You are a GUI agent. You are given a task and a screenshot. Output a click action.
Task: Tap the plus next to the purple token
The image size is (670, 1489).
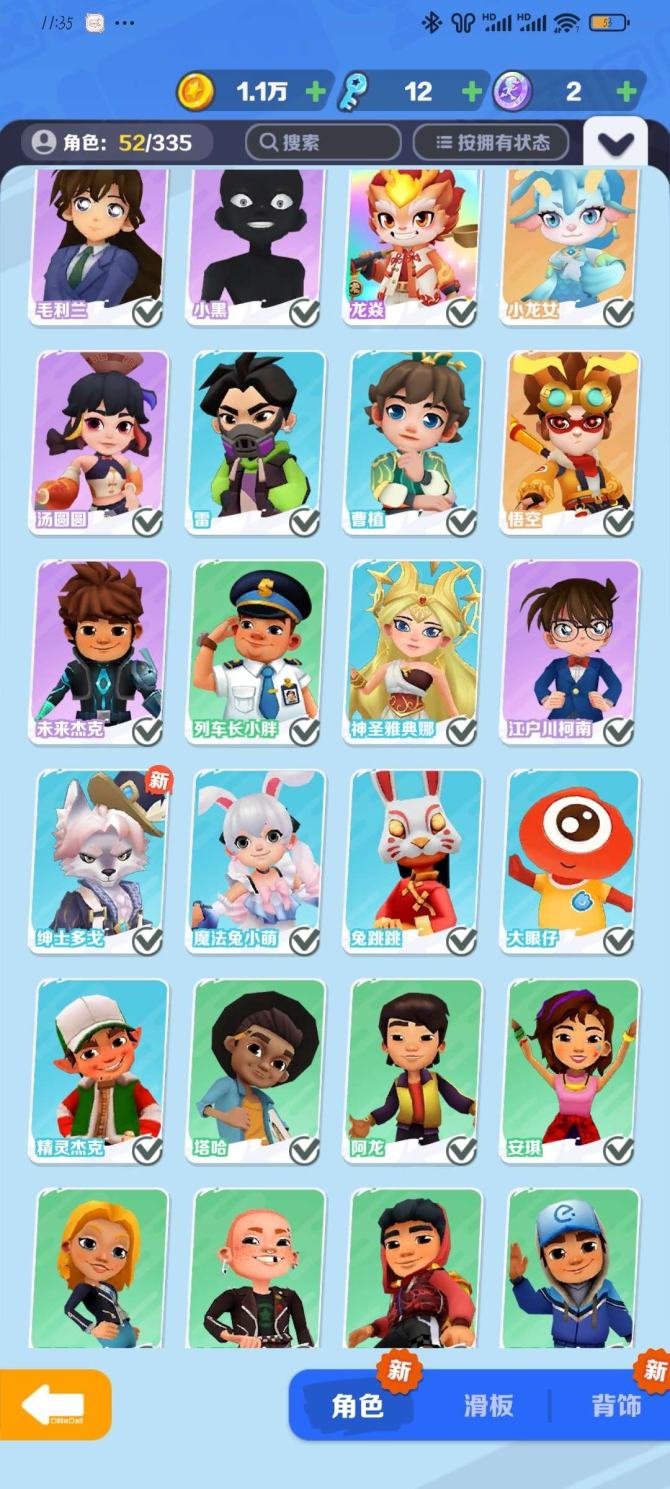[x=627, y=93]
